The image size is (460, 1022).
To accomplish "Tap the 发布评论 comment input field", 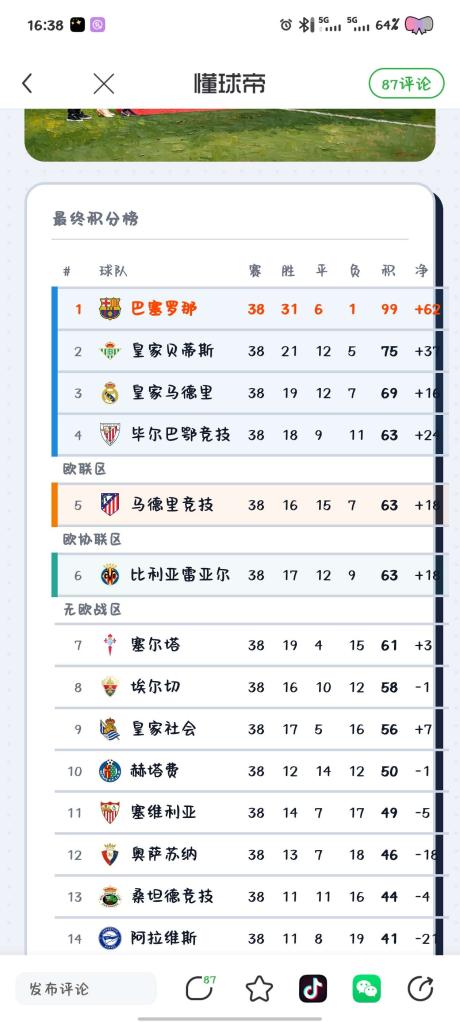I will click(x=86, y=989).
